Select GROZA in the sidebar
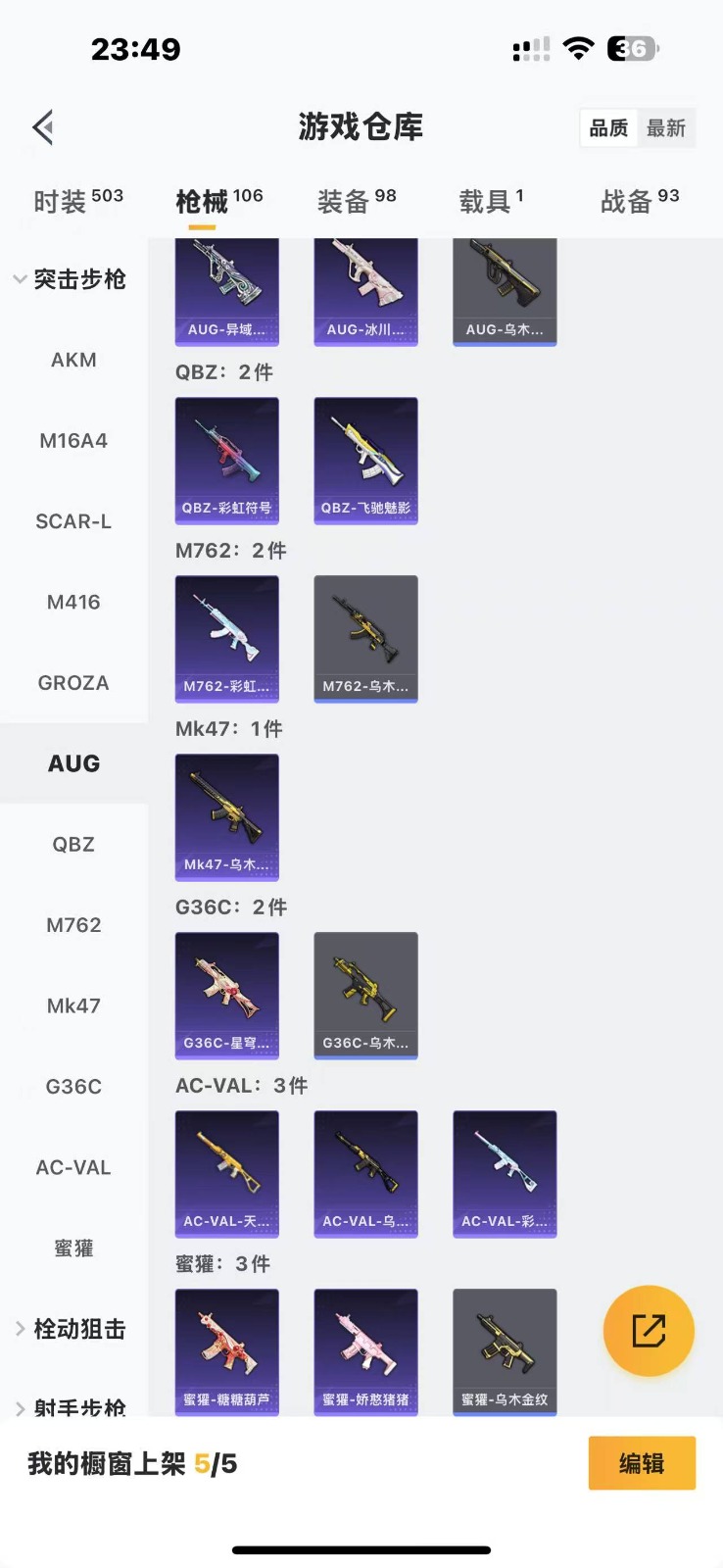Image resolution: width=723 pixels, height=1568 pixels. point(73,683)
